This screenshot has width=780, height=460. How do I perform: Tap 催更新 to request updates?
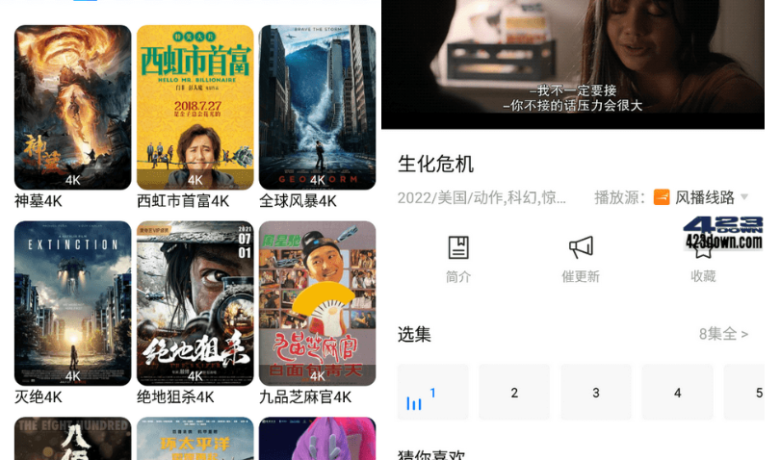pyautogui.click(x=580, y=259)
